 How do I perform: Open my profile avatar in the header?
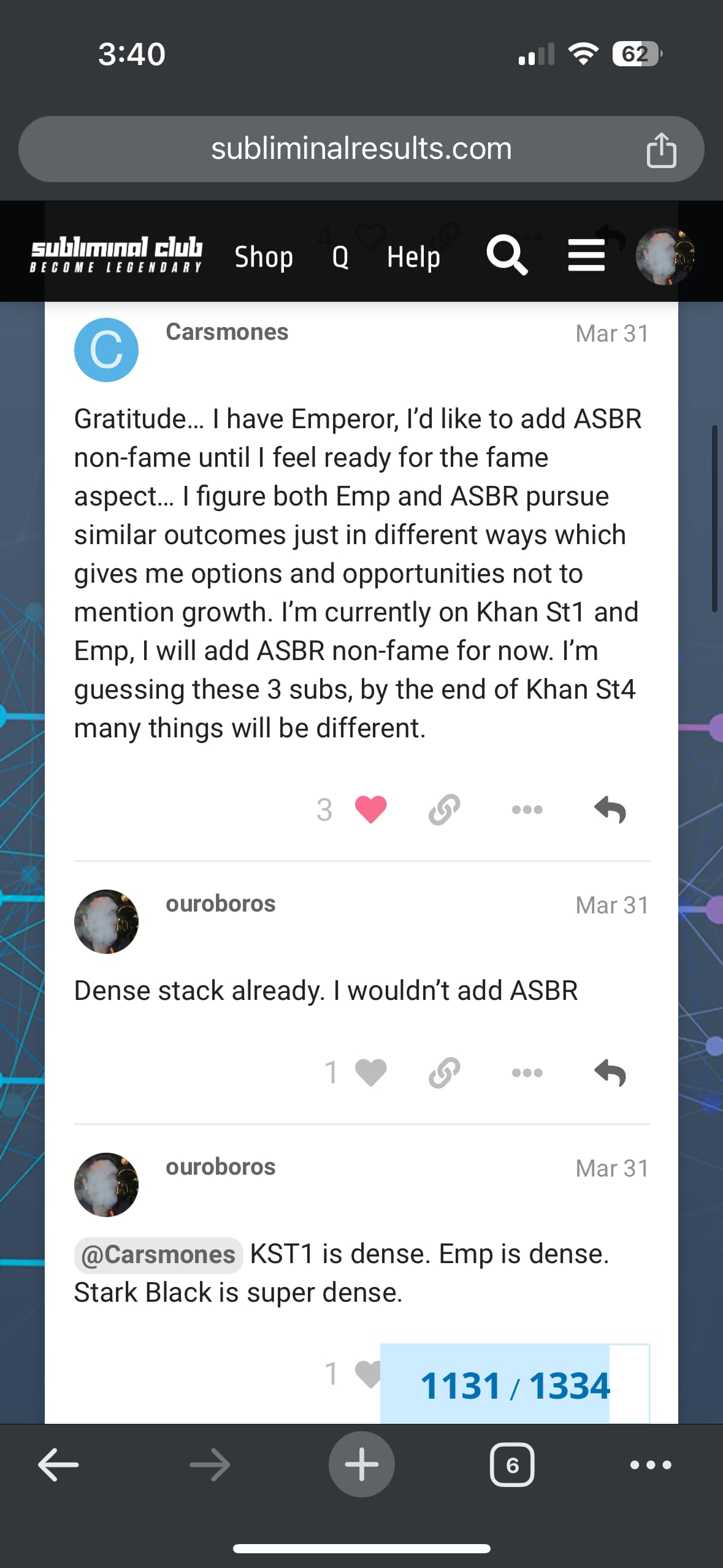pyautogui.click(x=665, y=255)
